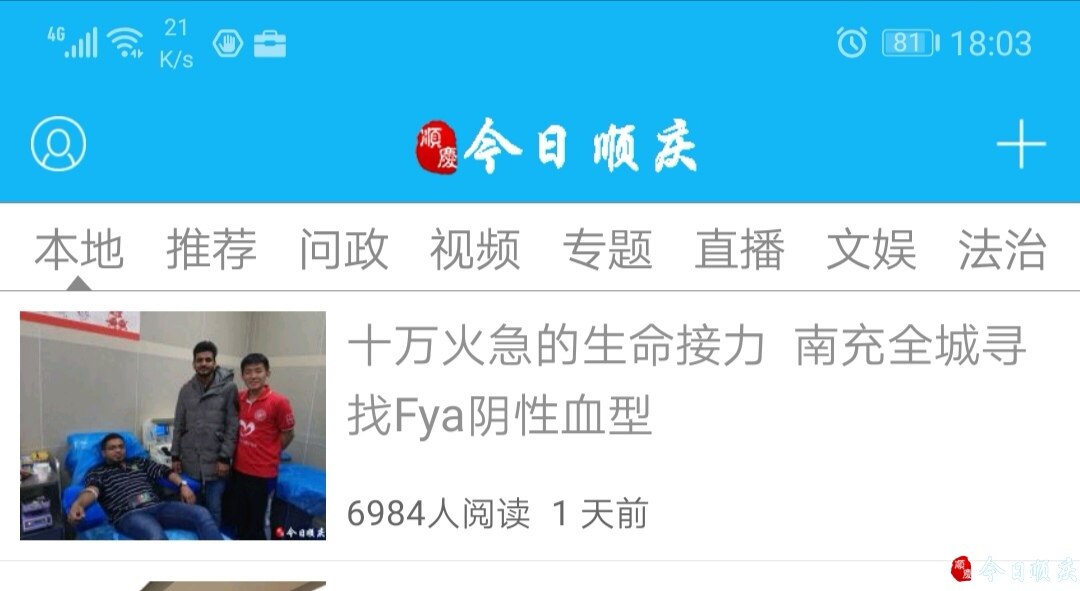Go to the 法治 tab

click(1002, 250)
